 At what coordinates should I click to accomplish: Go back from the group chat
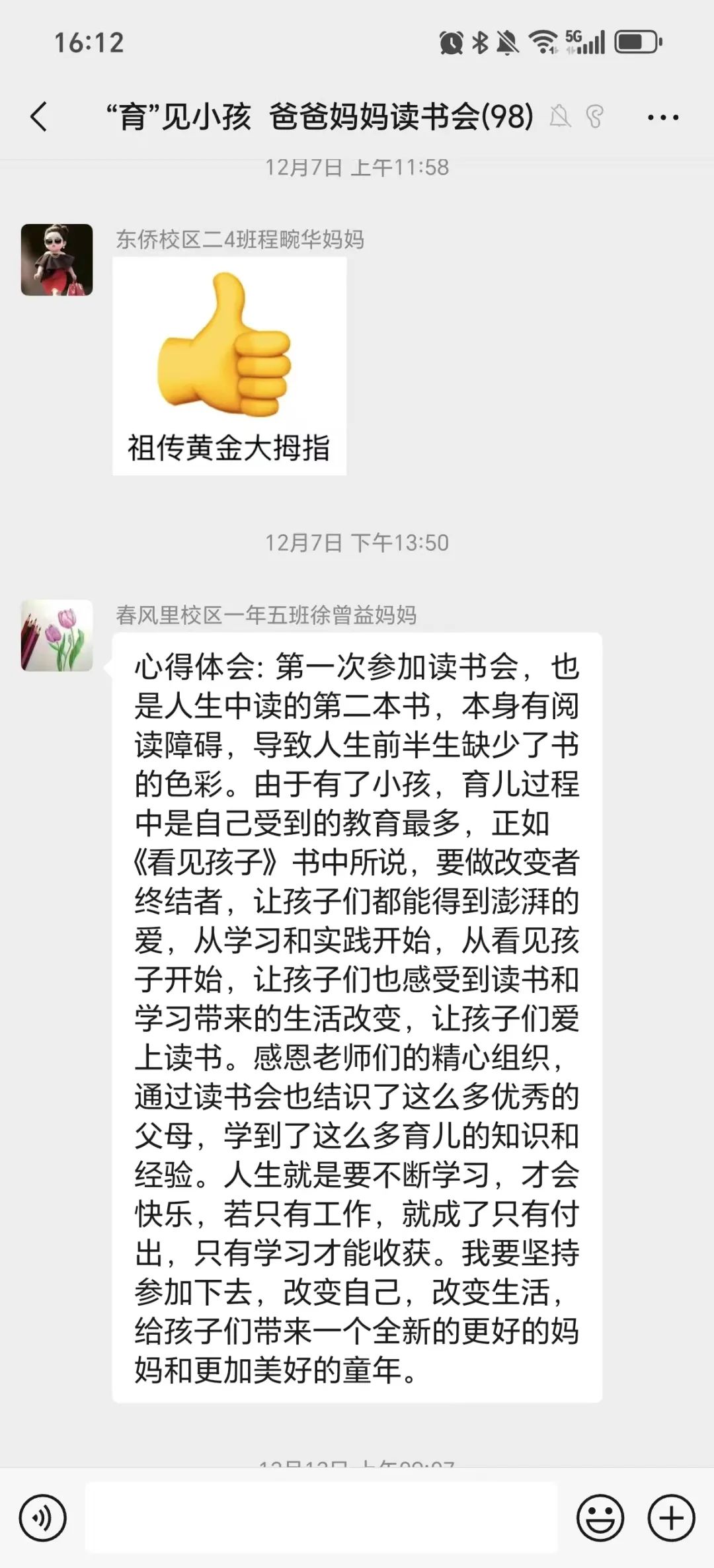pyautogui.click(x=40, y=117)
